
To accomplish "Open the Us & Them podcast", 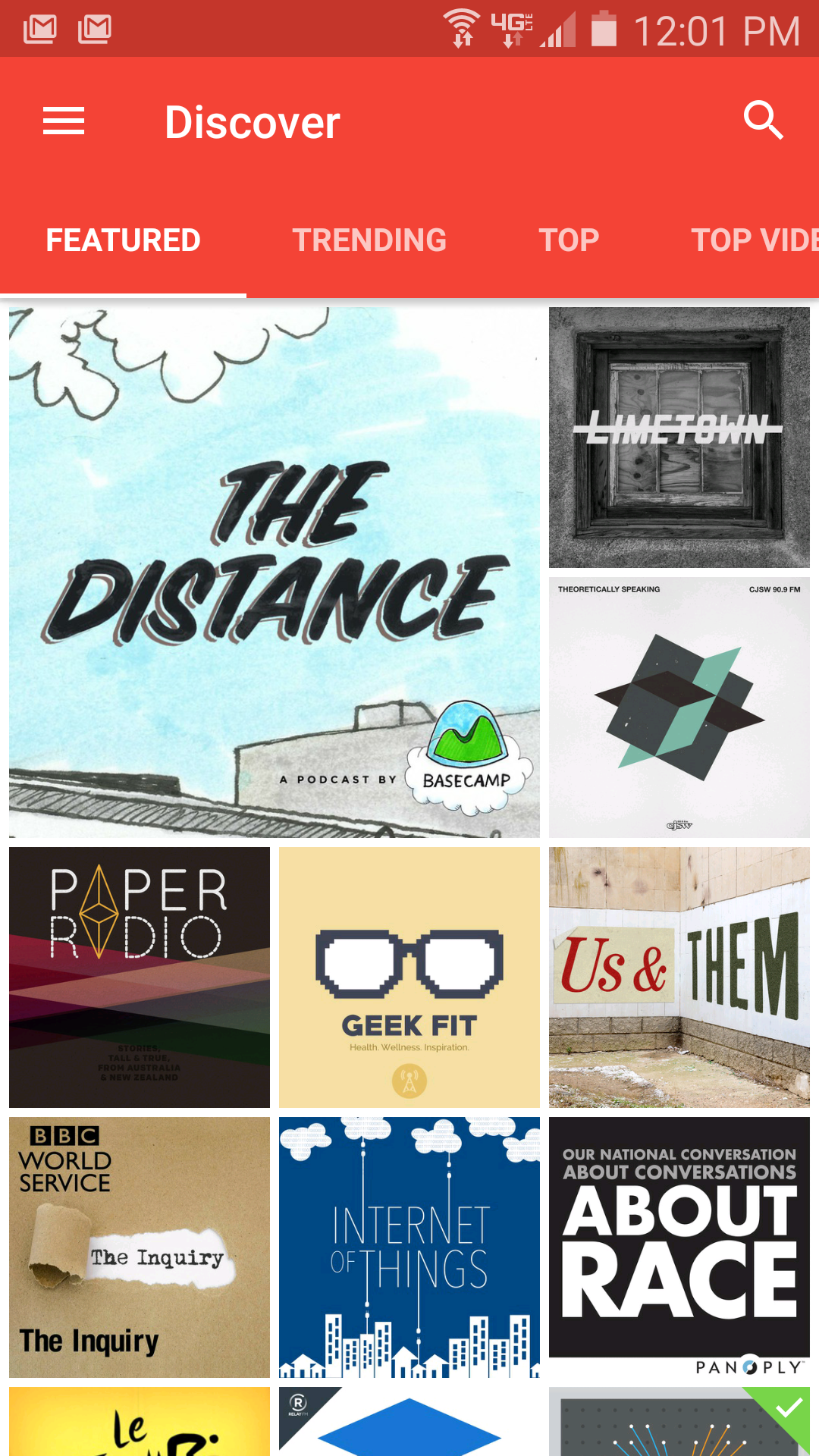I will click(x=679, y=977).
